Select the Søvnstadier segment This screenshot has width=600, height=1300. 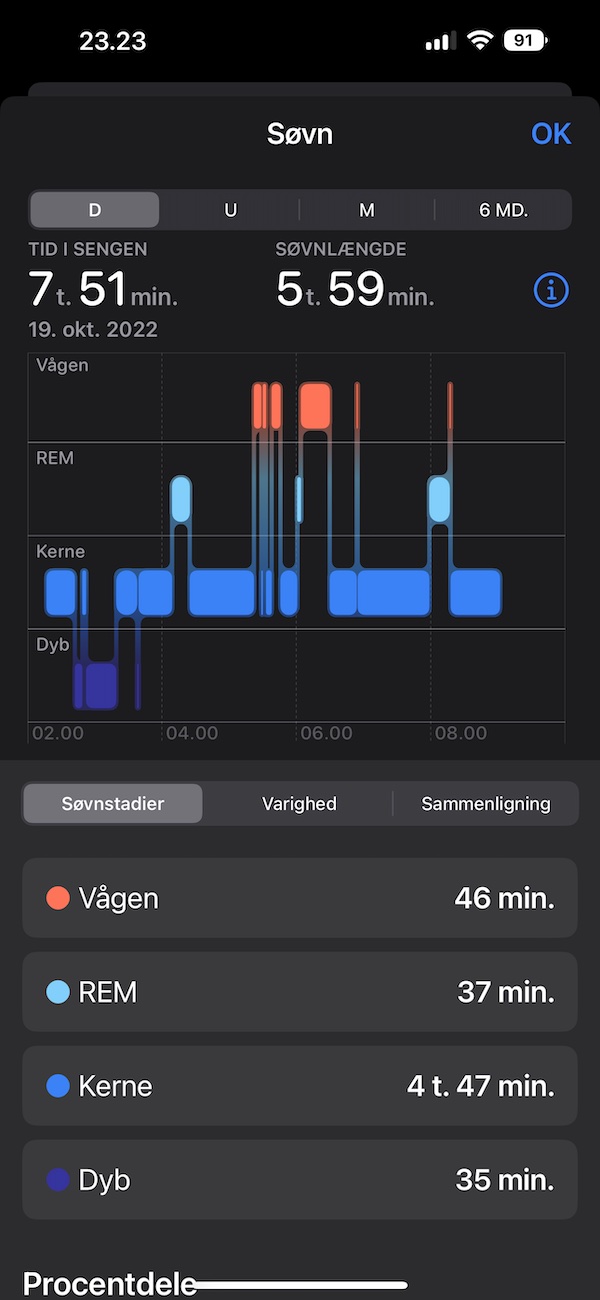pos(113,803)
